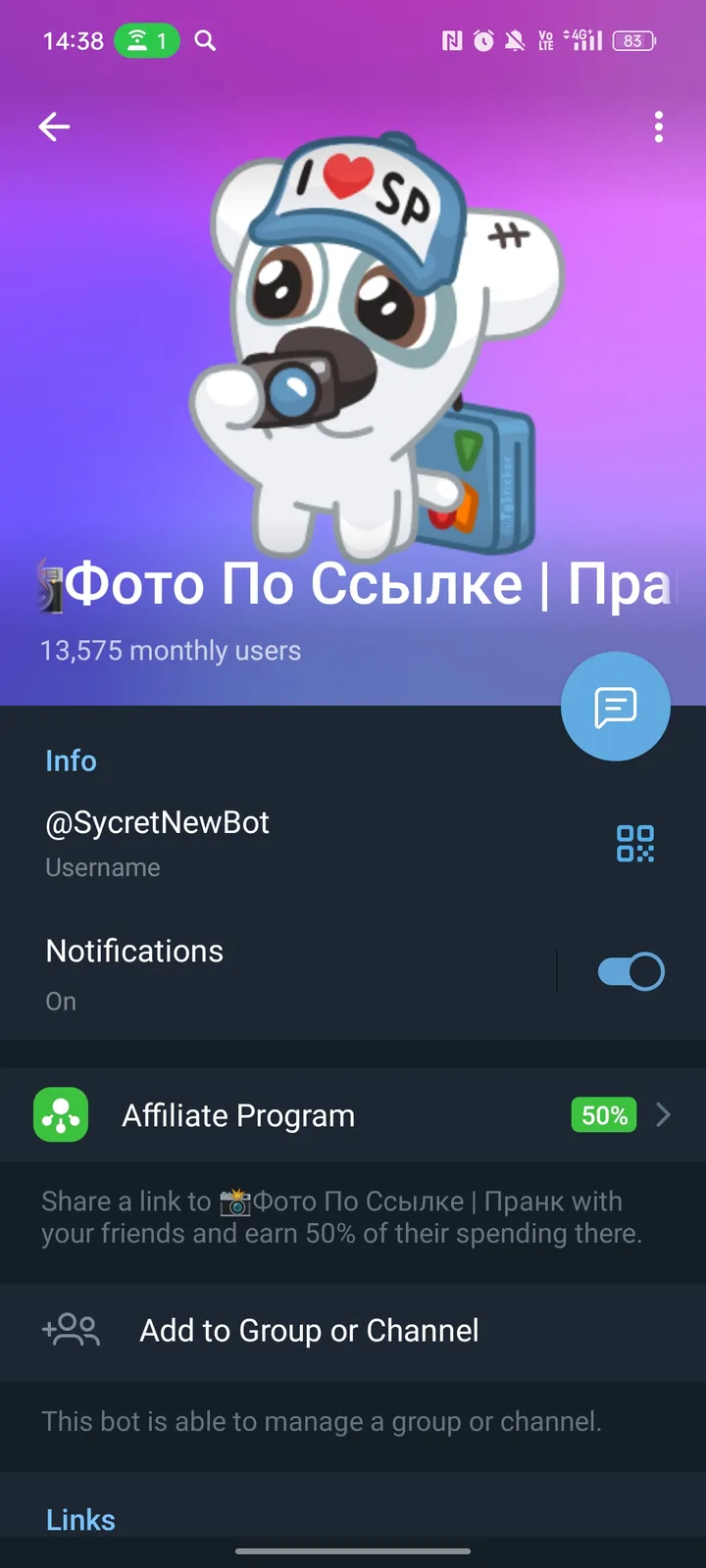The image size is (706, 1568).
Task: Open the search from the status bar
Action: tap(204, 40)
